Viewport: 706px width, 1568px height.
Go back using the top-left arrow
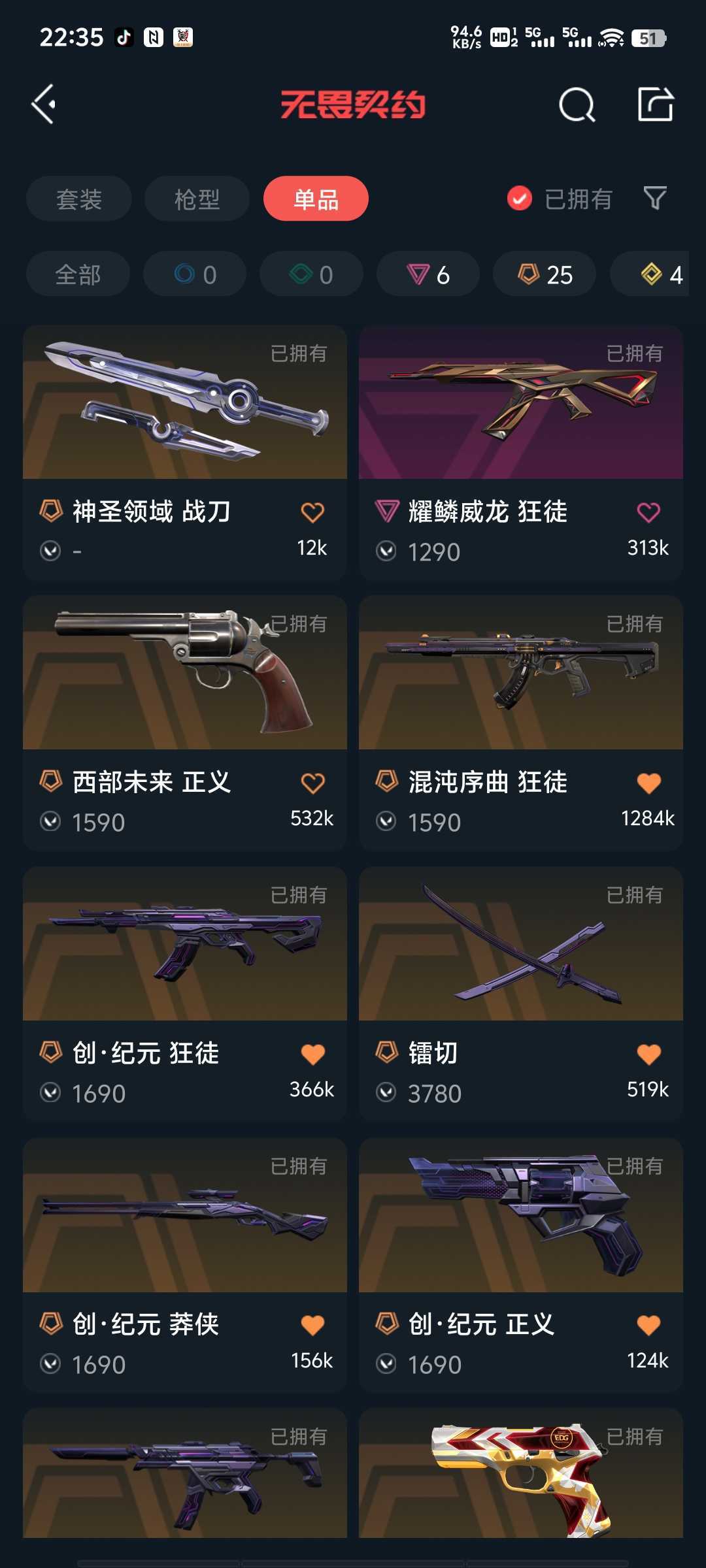(x=44, y=105)
